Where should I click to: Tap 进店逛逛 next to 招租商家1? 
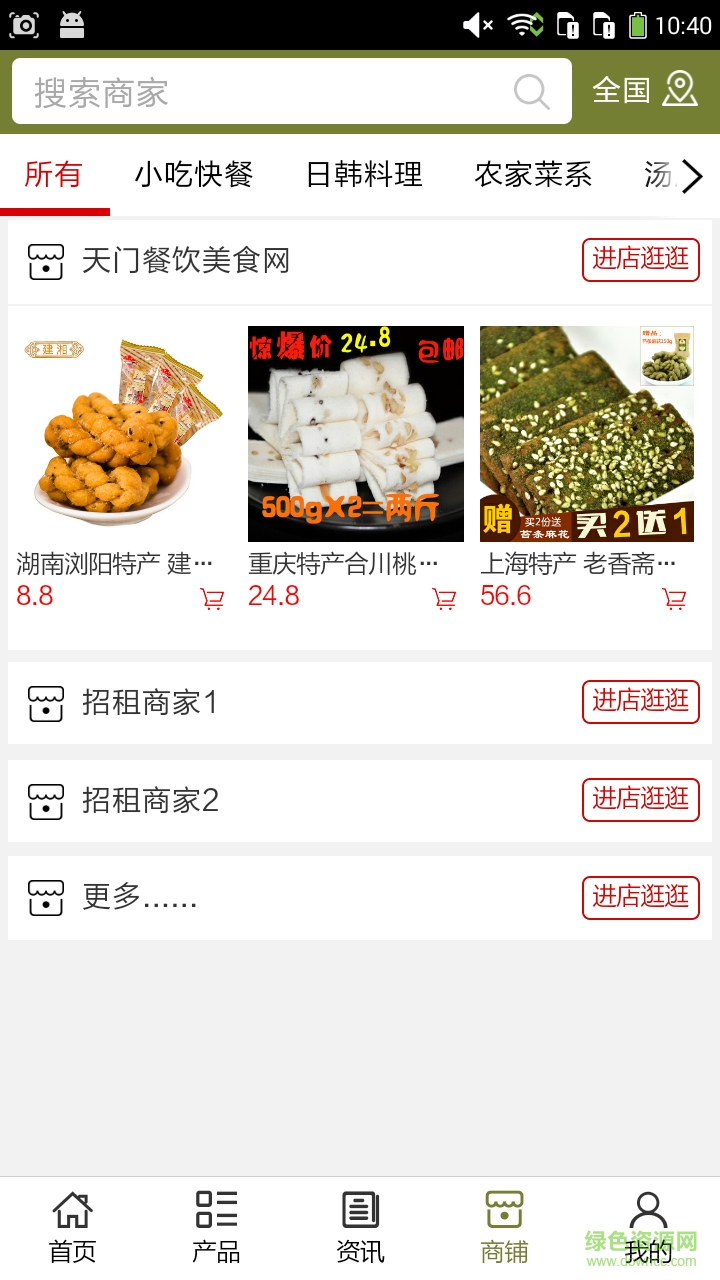click(640, 702)
